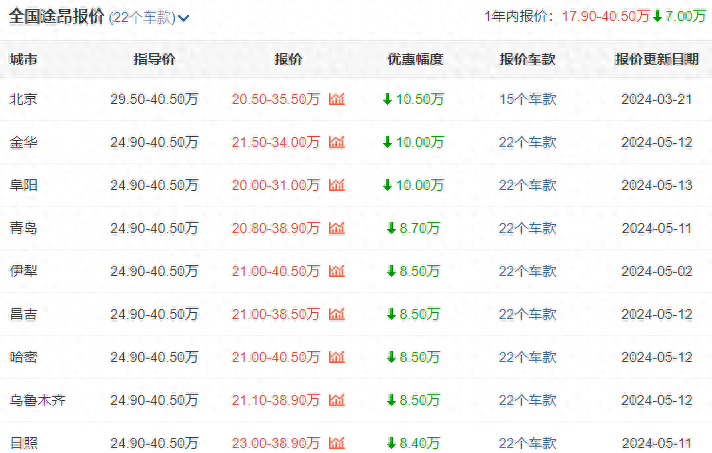This screenshot has height=453, width=712.
Task: Open price trend chart for 乌鲁木齐
Action: [x=337, y=400]
